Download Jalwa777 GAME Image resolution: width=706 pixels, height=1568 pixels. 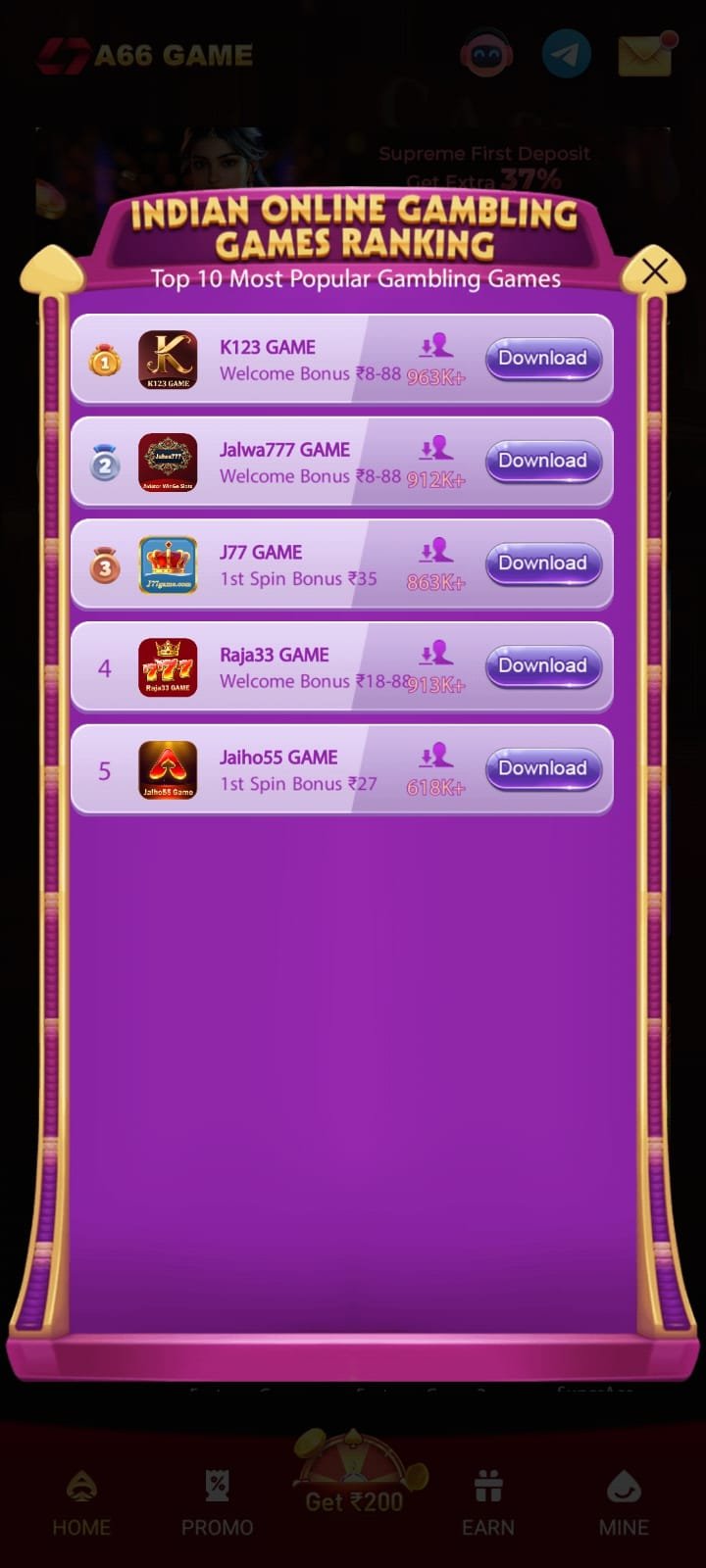point(542,462)
